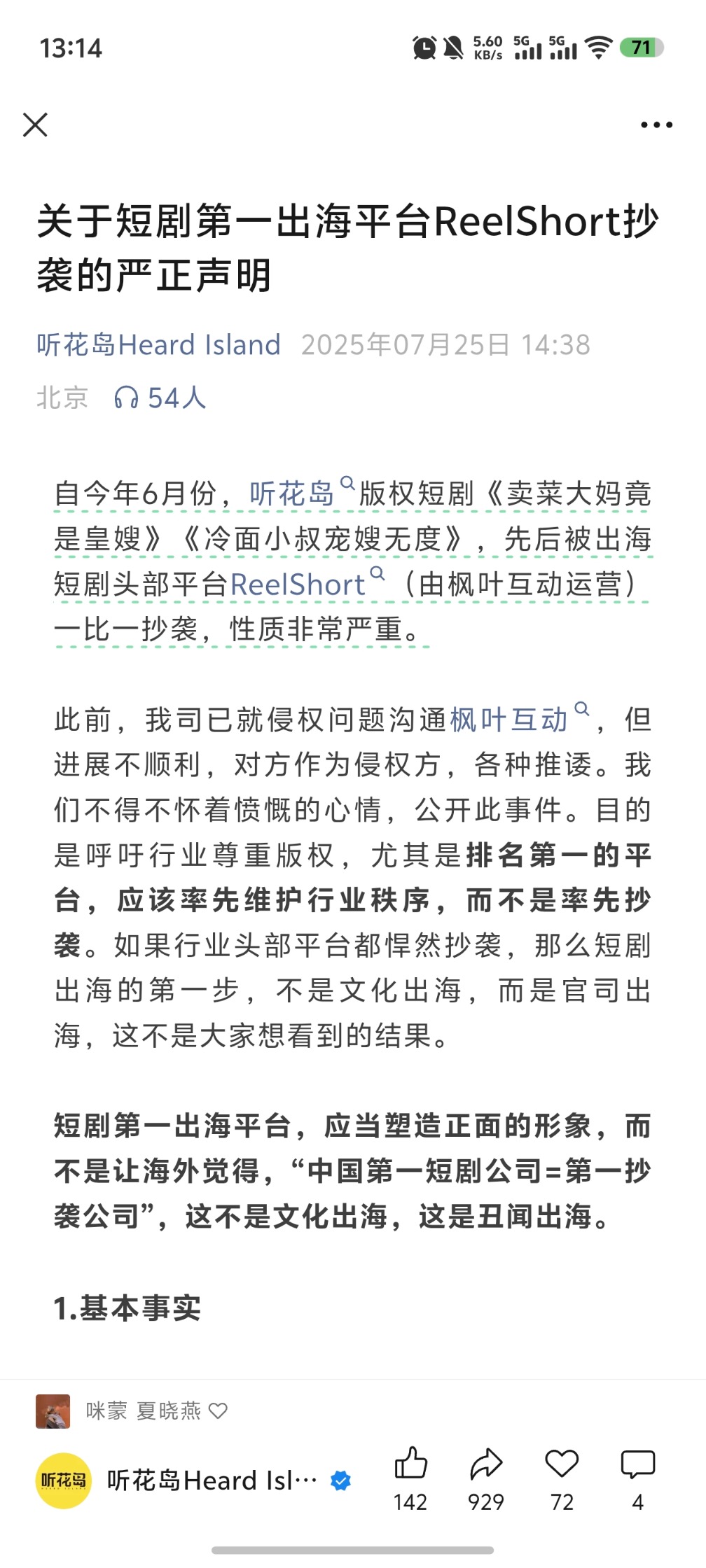
Task: Open 听花岛Heard Island account in bottom bar
Action: coord(194,1480)
